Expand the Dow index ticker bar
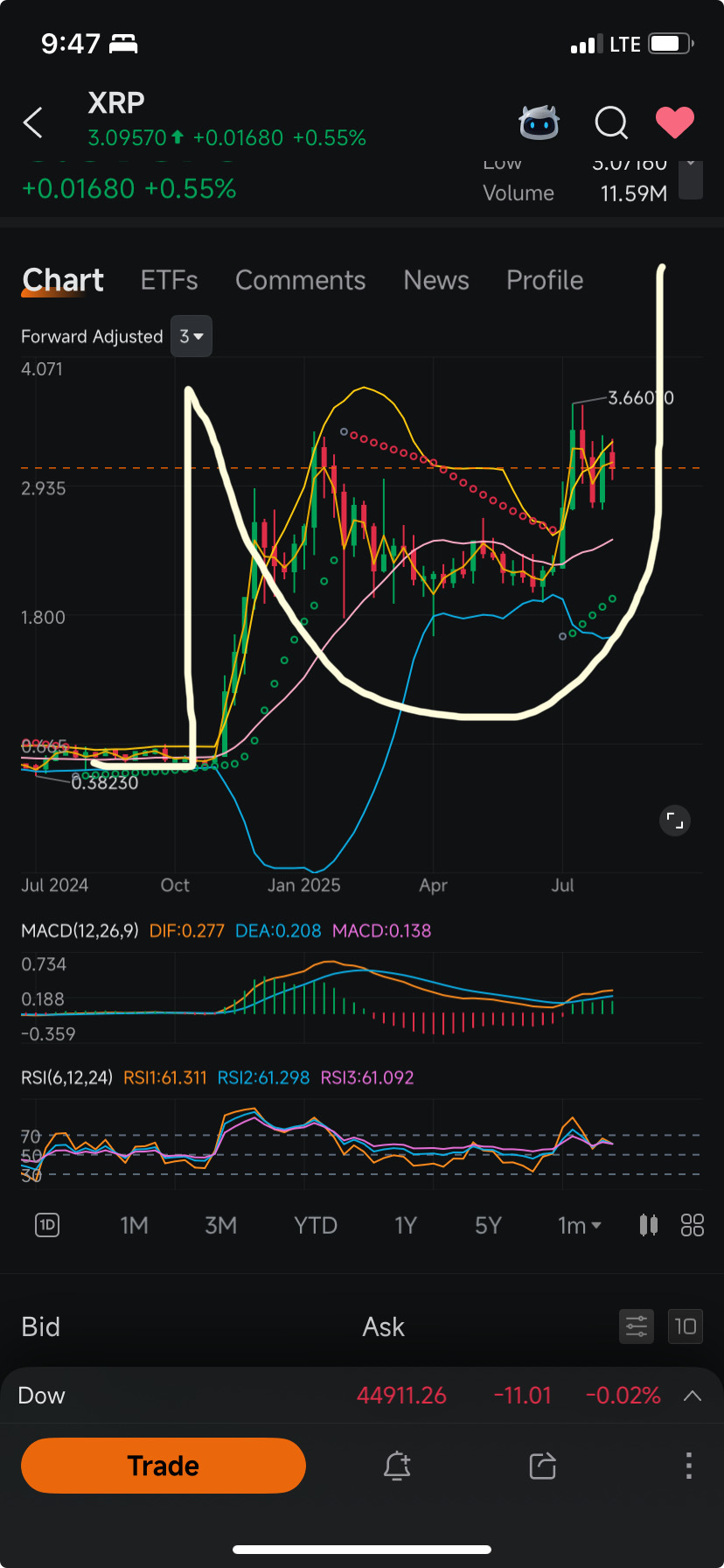The image size is (724, 1568). [x=692, y=1396]
